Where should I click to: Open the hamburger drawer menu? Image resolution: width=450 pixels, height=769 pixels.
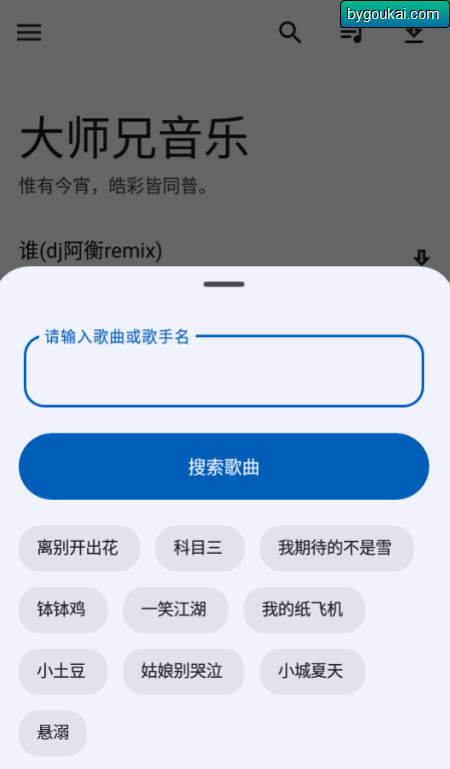[29, 32]
